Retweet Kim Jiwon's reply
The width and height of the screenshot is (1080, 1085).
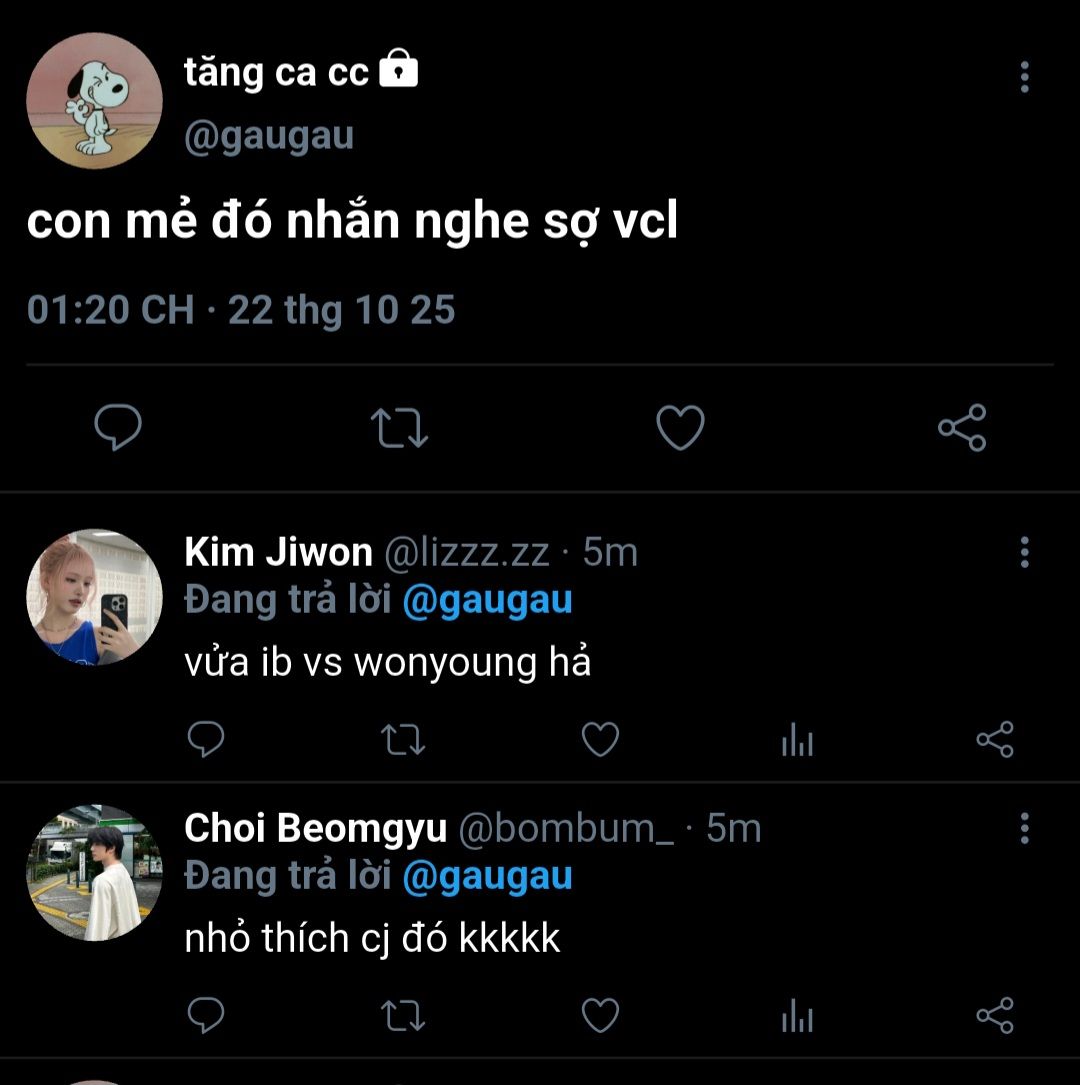403,740
